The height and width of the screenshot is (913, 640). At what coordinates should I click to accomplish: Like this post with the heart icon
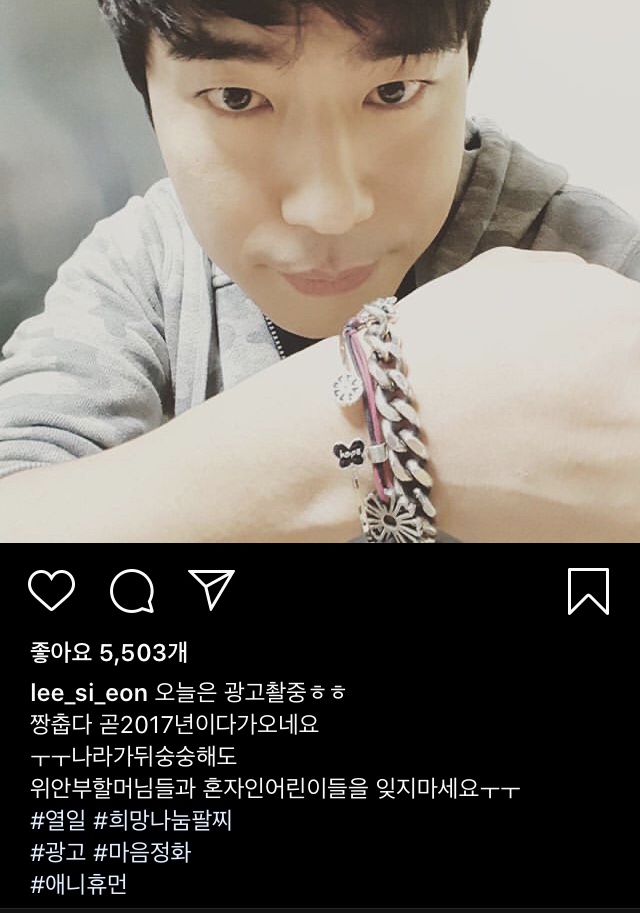click(51, 591)
